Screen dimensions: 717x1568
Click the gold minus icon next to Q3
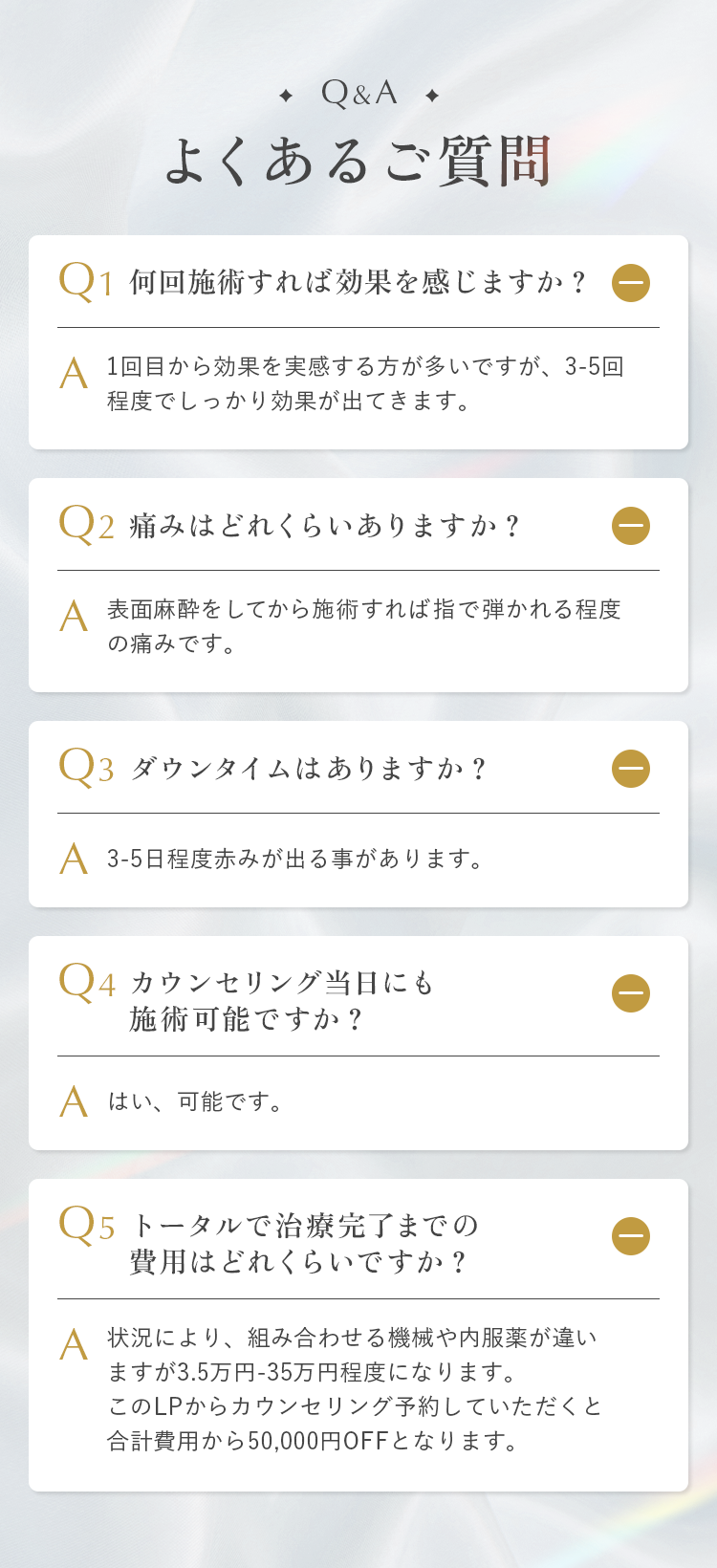631,769
